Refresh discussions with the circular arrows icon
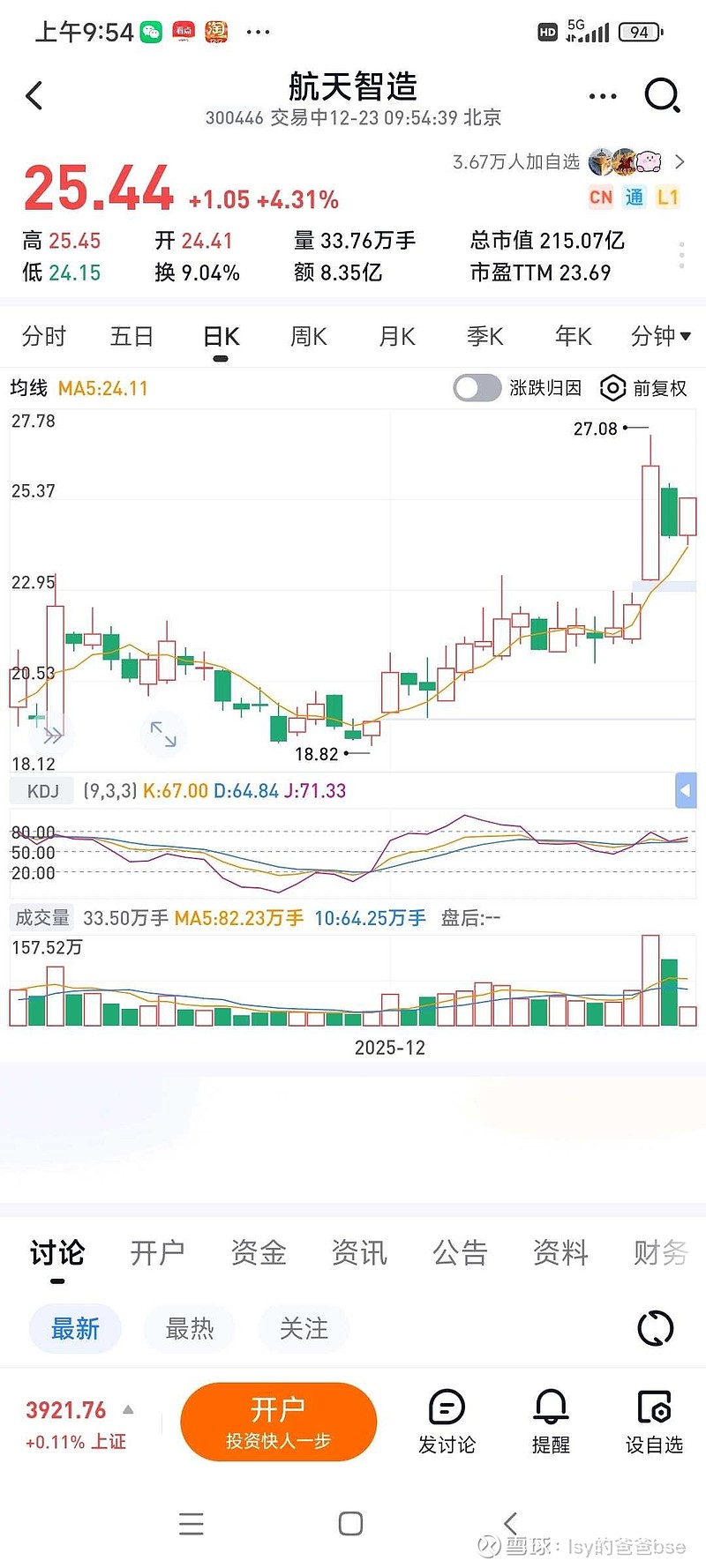 click(x=655, y=1328)
